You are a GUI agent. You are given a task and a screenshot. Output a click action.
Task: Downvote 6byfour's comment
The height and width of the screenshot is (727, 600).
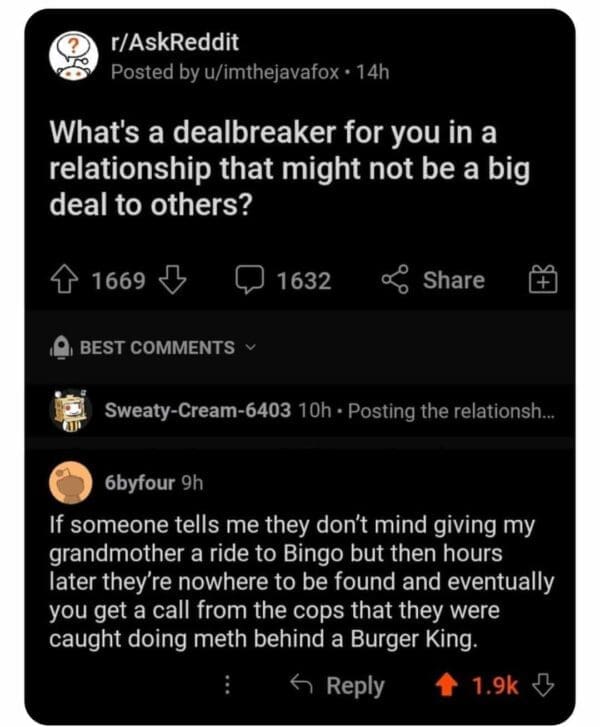544,684
